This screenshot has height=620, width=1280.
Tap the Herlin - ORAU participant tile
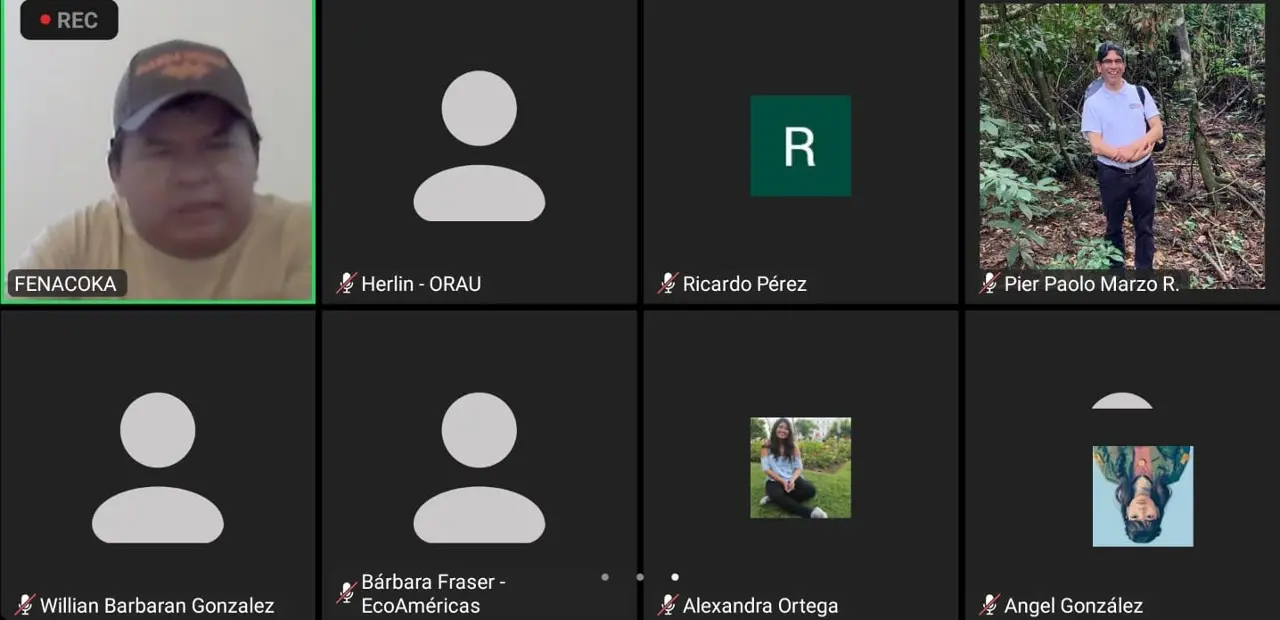479,150
